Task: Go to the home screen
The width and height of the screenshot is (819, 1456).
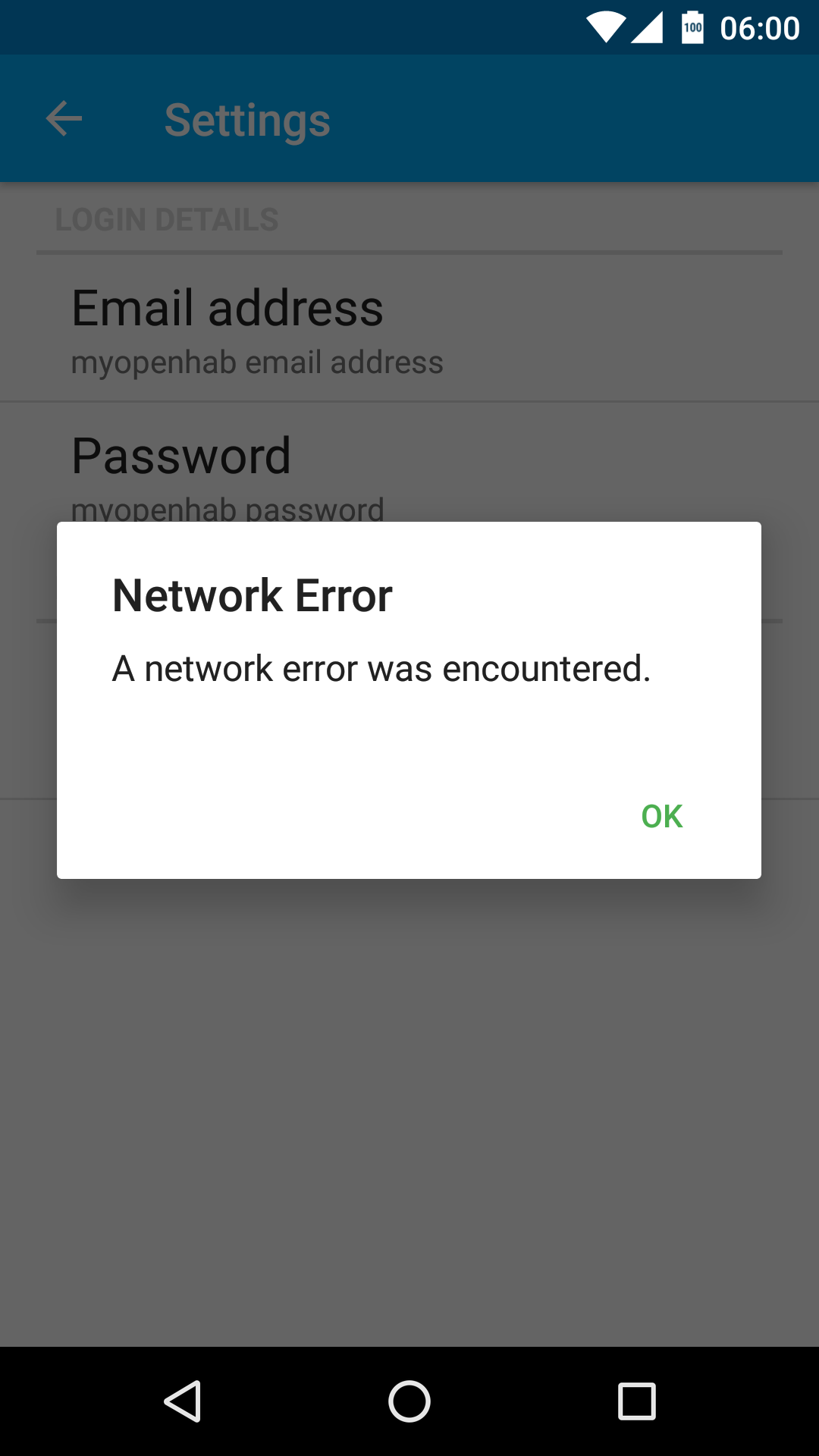Action: pyautogui.click(x=409, y=1401)
